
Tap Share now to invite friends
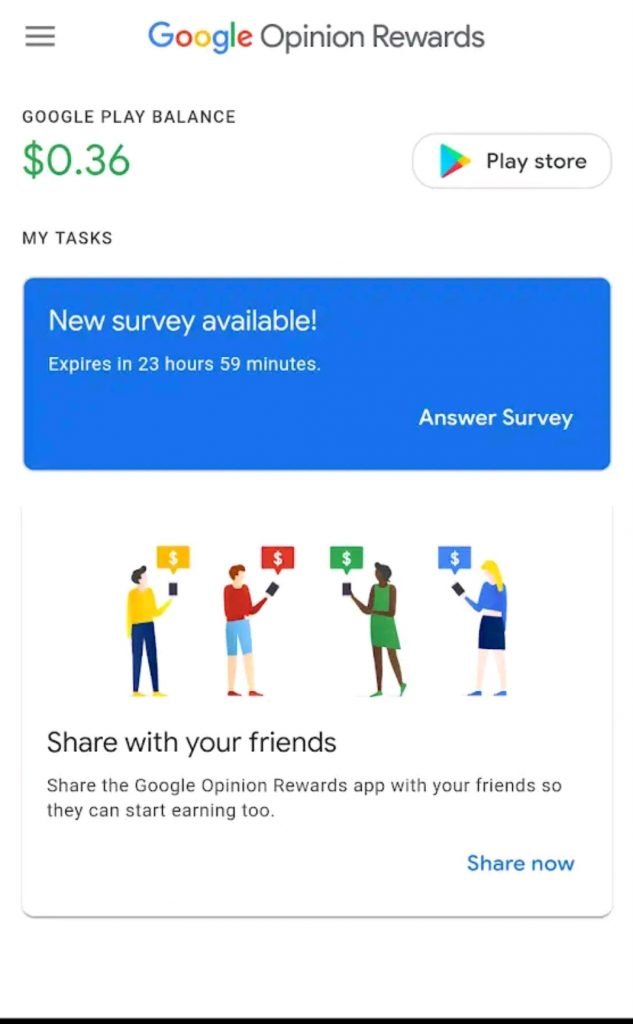pyautogui.click(x=520, y=863)
